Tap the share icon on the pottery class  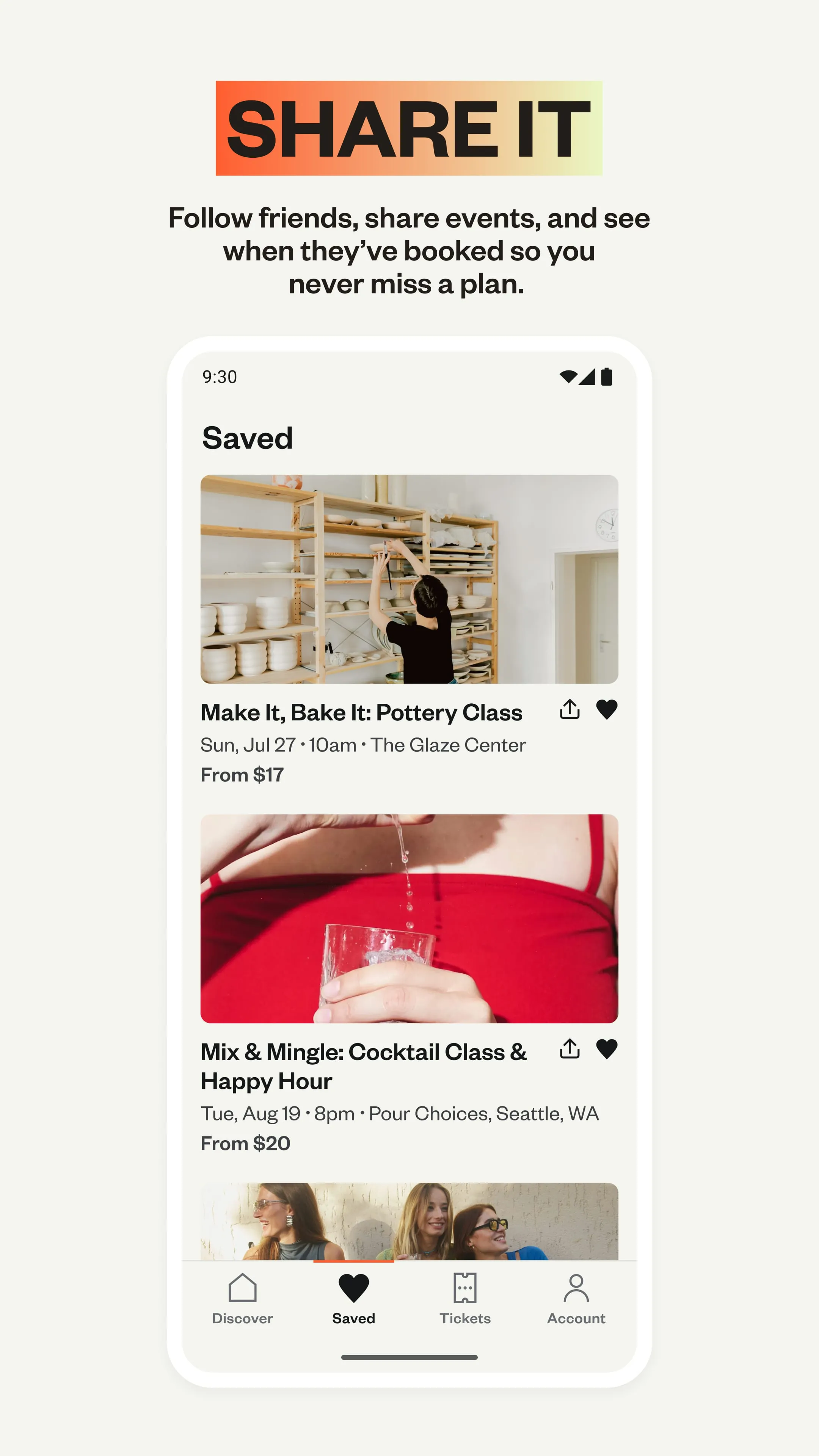tap(570, 710)
